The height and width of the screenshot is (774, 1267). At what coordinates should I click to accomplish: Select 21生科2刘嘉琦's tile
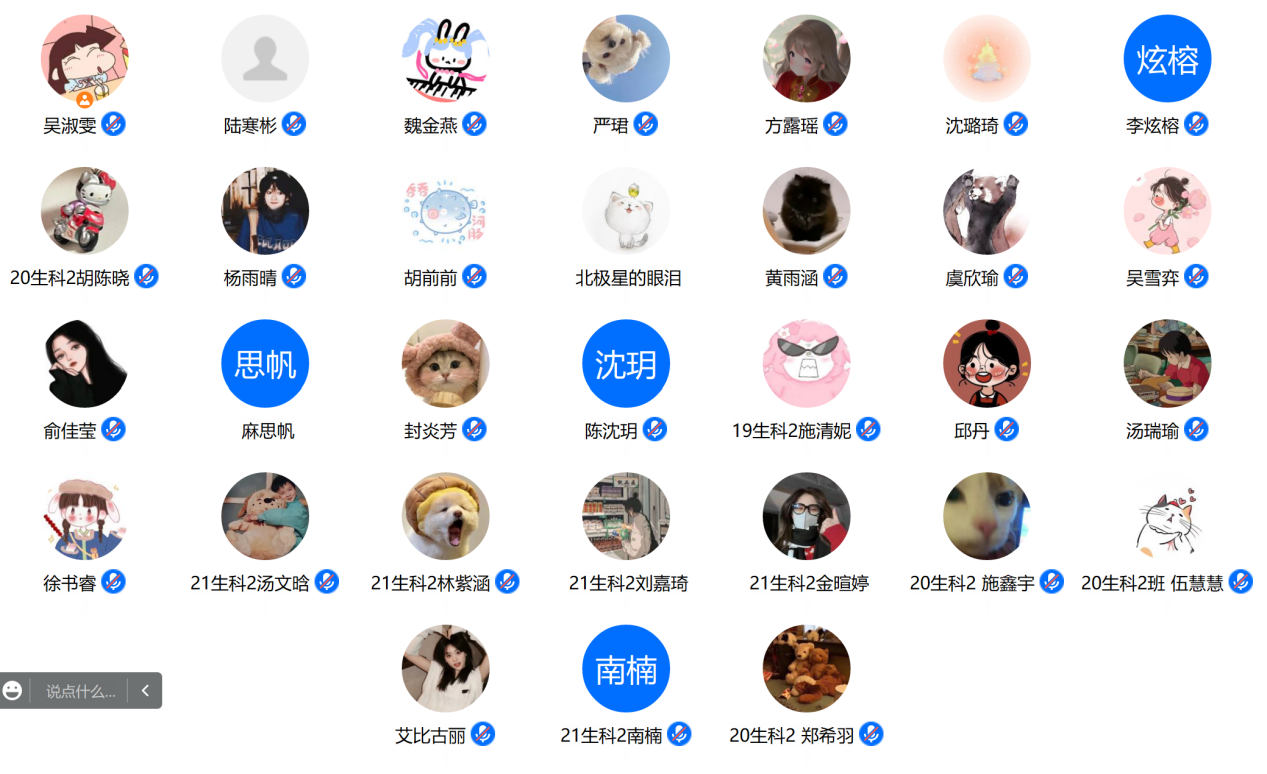(626, 516)
